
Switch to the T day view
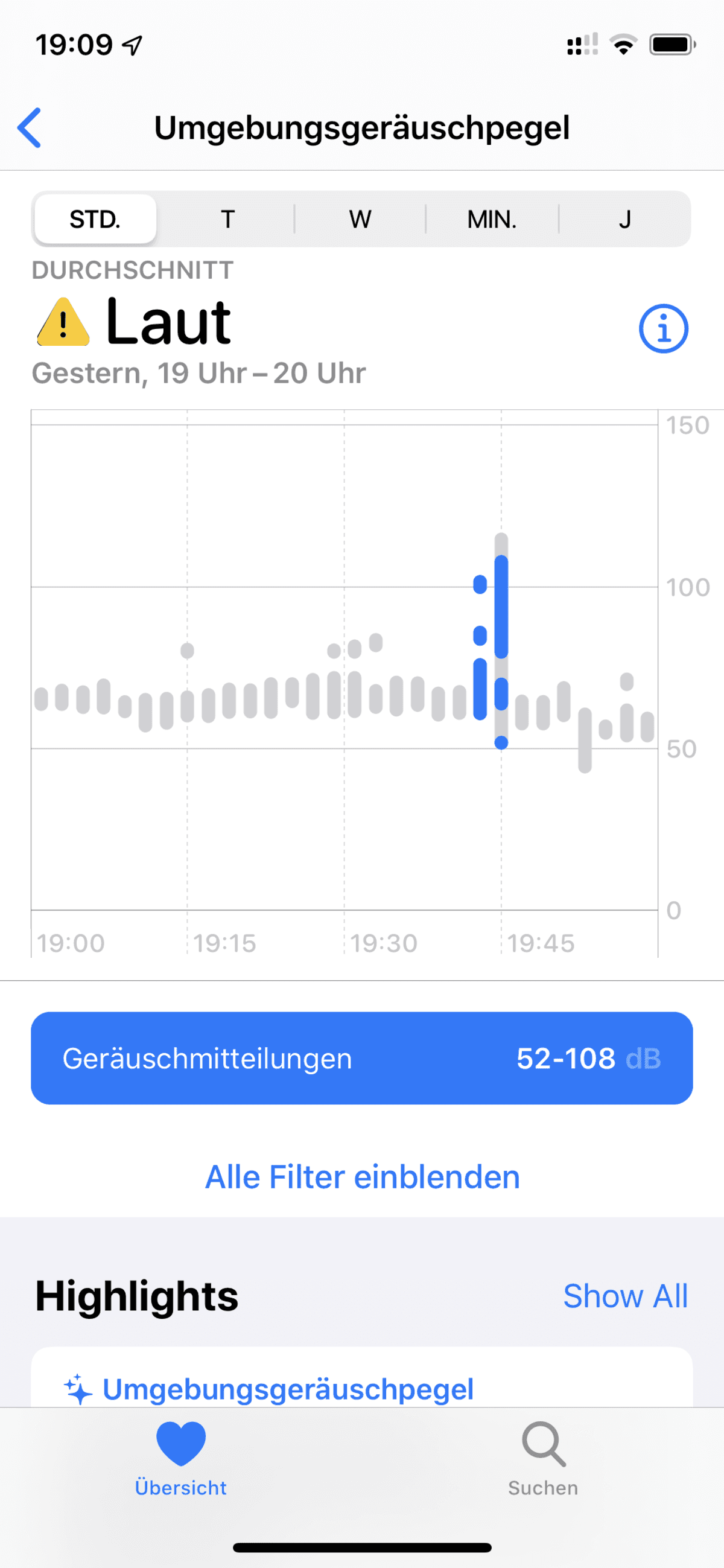point(227,219)
